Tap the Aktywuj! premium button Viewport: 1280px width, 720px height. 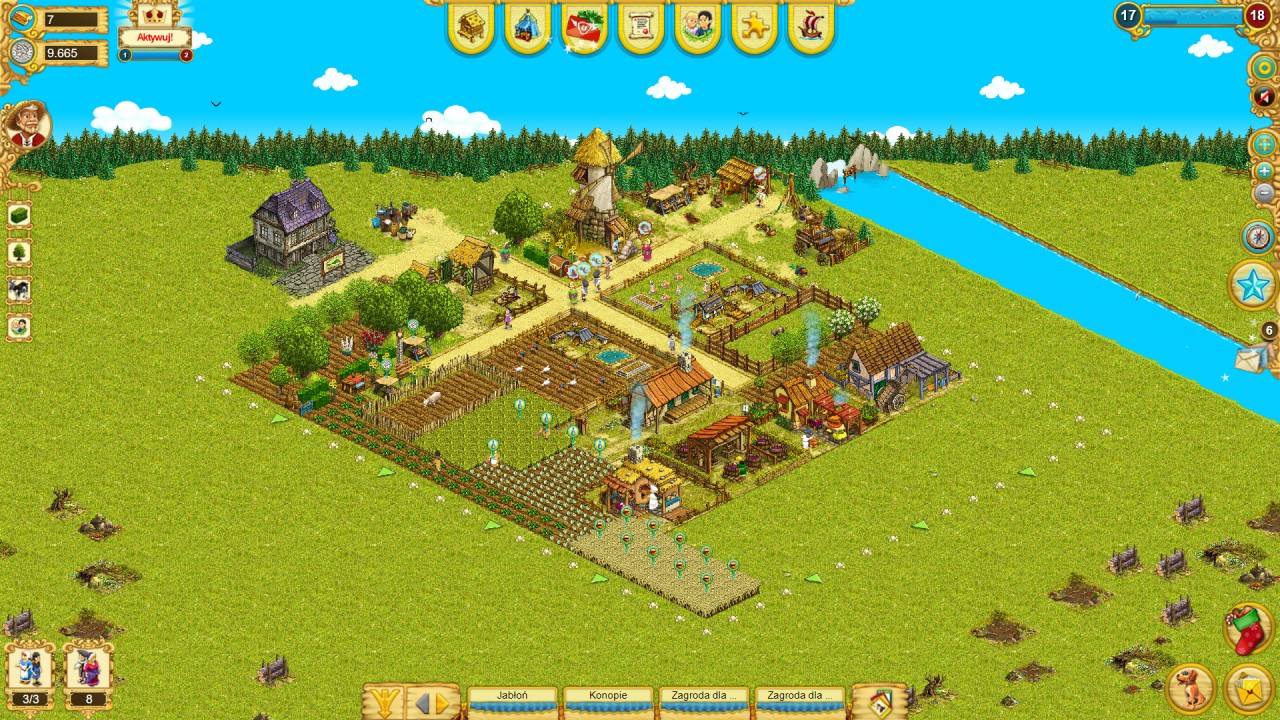pyautogui.click(x=155, y=38)
